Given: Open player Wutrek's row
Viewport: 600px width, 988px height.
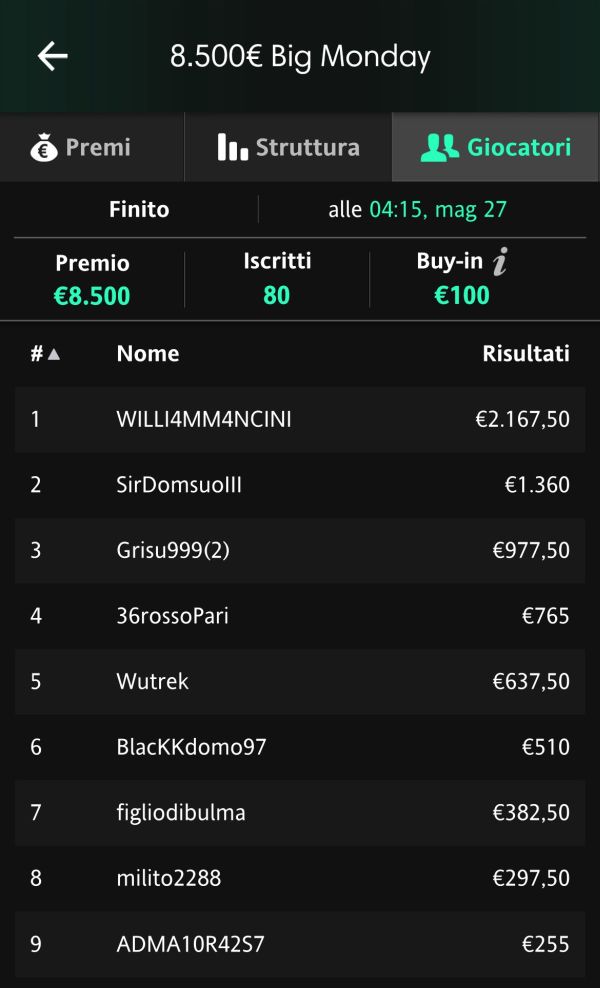Looking at the screenshot, I should click(300, 682).
